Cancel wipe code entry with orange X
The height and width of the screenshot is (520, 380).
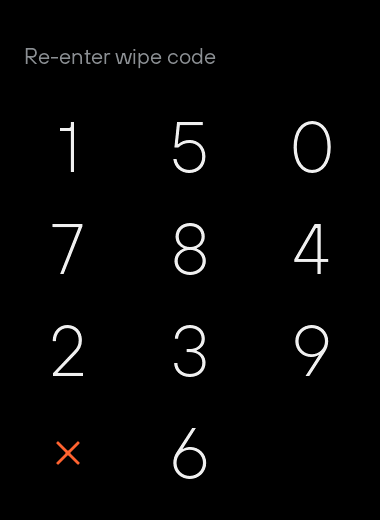point(68,453)
